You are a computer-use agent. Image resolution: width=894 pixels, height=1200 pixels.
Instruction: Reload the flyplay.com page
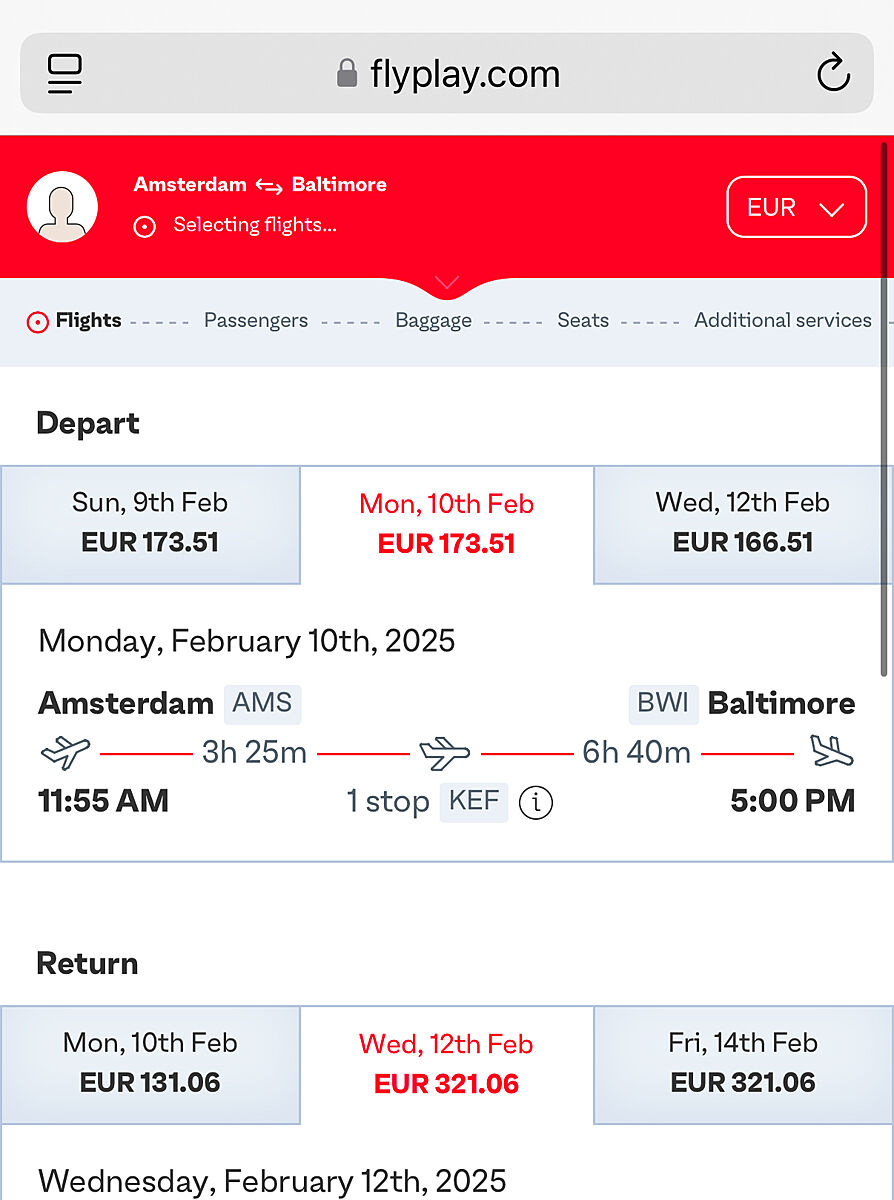point(833,74)
